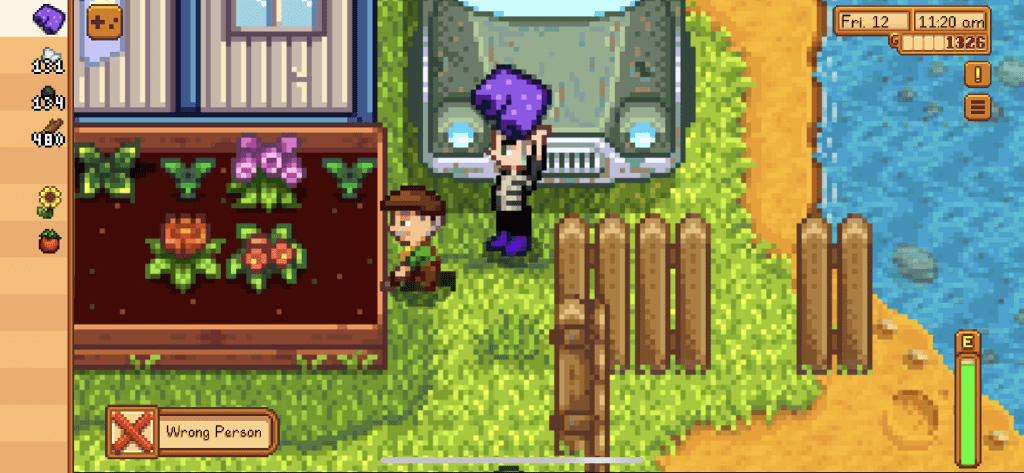Image resolution: width=1024 pixels, height=473 pixels.
Task: Select the strawberry in the toolbar
Action: [49, 240]
